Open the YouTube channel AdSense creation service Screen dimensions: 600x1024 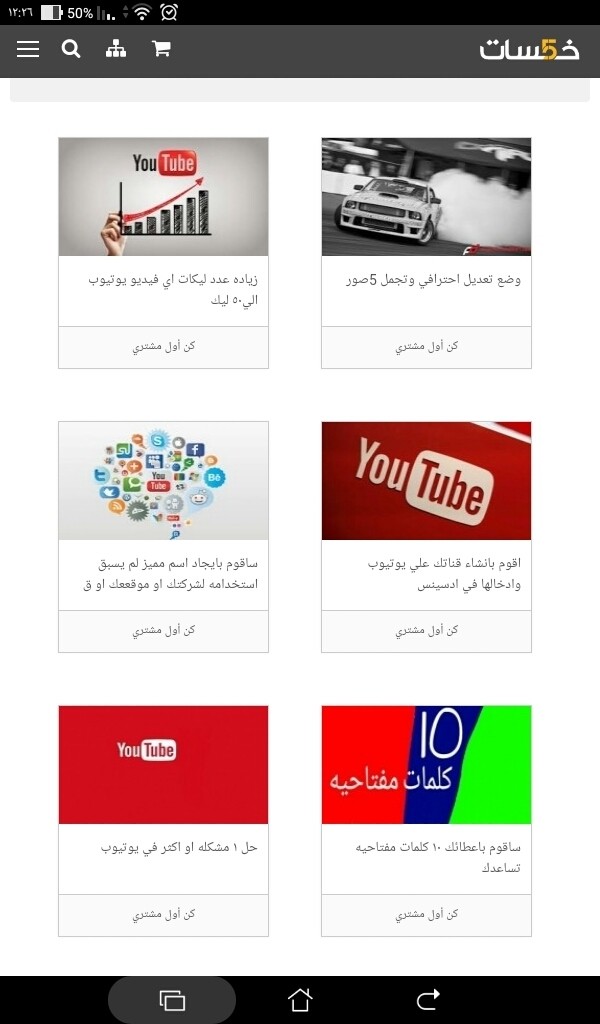pos(426,481)
